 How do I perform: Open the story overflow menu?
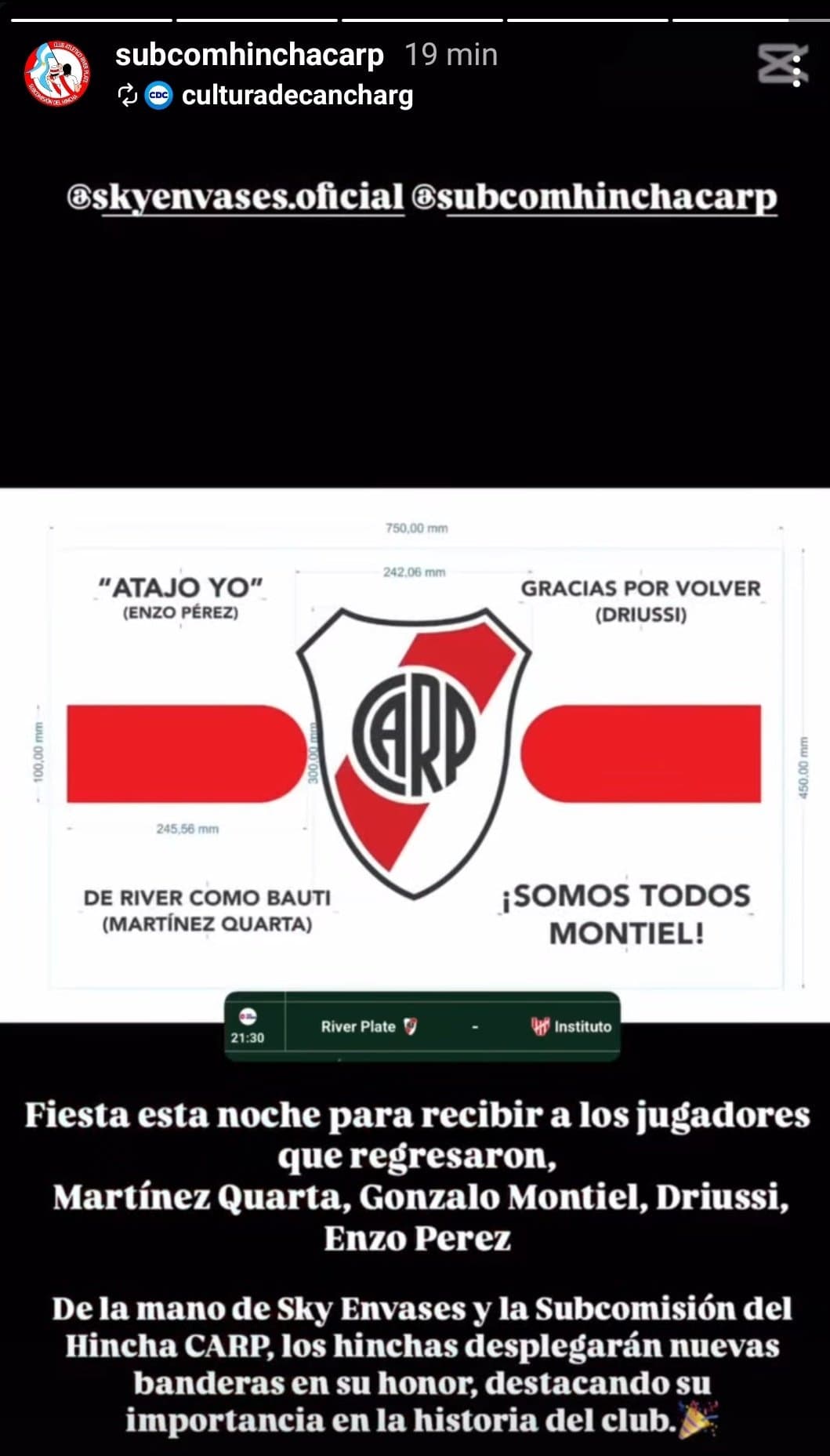point(796,66)
